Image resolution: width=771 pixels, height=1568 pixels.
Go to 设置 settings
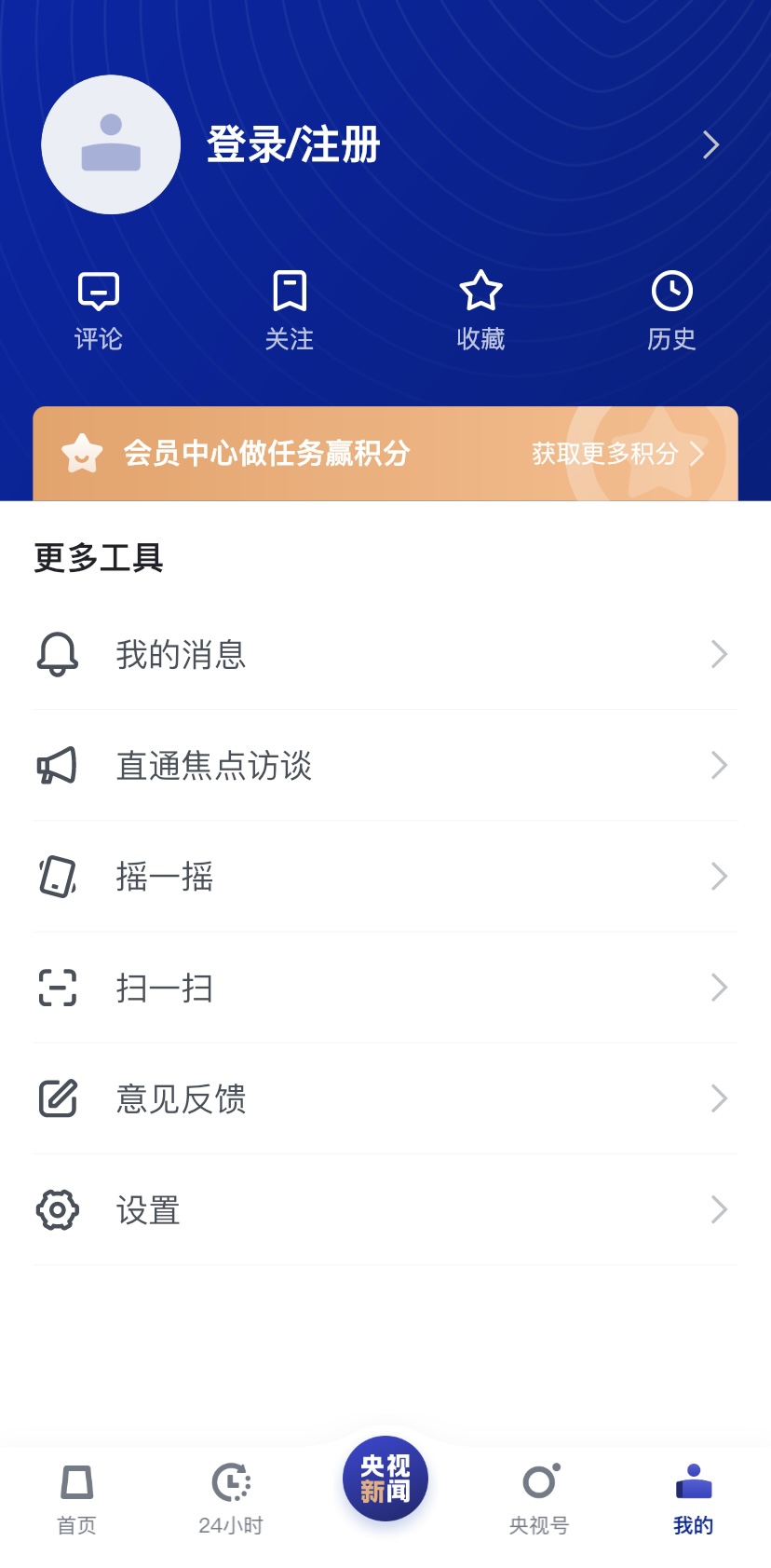[385, 1209]
